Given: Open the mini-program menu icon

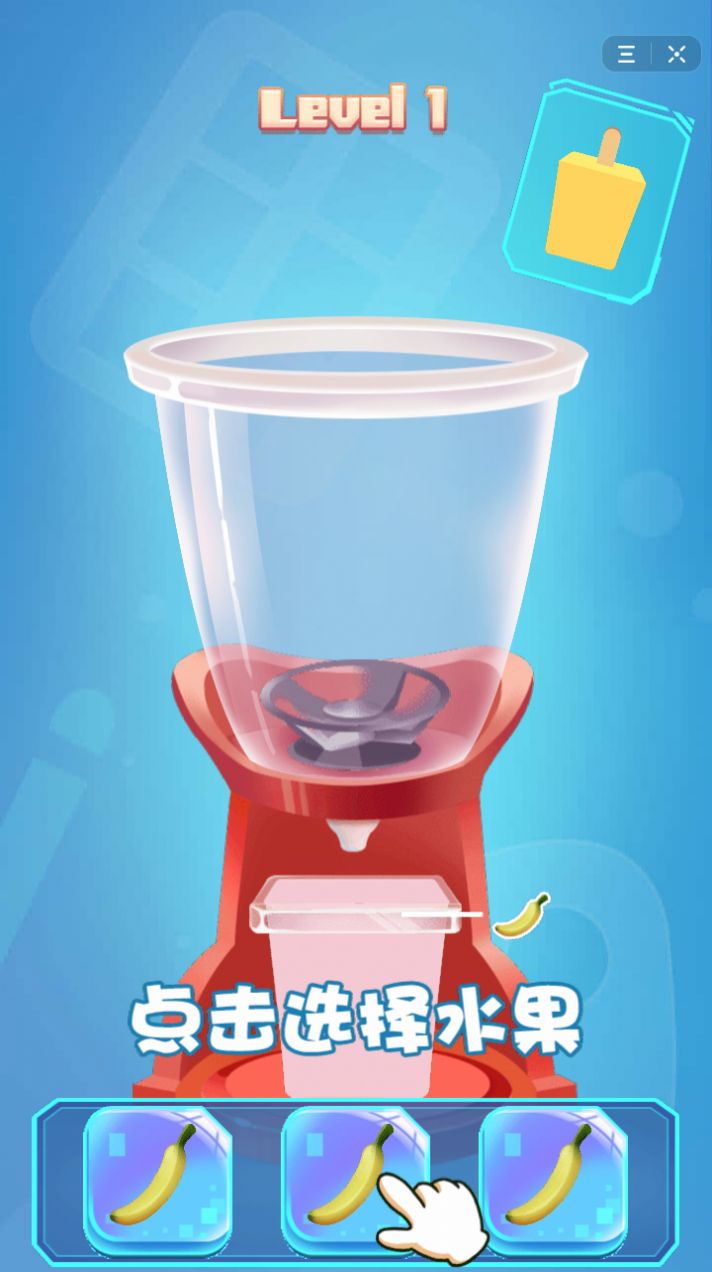Looking at the screenshot, I should (x=627, y=54).
